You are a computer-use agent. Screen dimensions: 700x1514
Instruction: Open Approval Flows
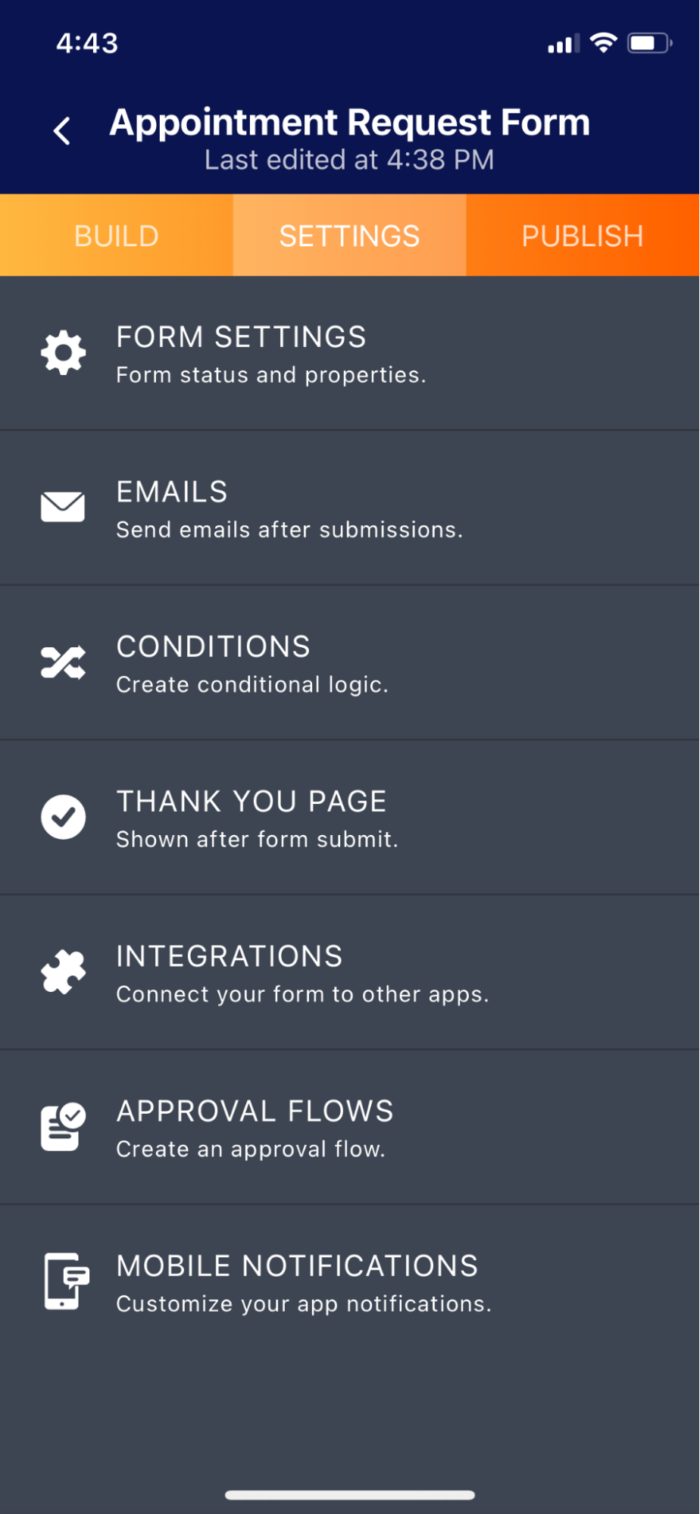[x=350, y=1127]
